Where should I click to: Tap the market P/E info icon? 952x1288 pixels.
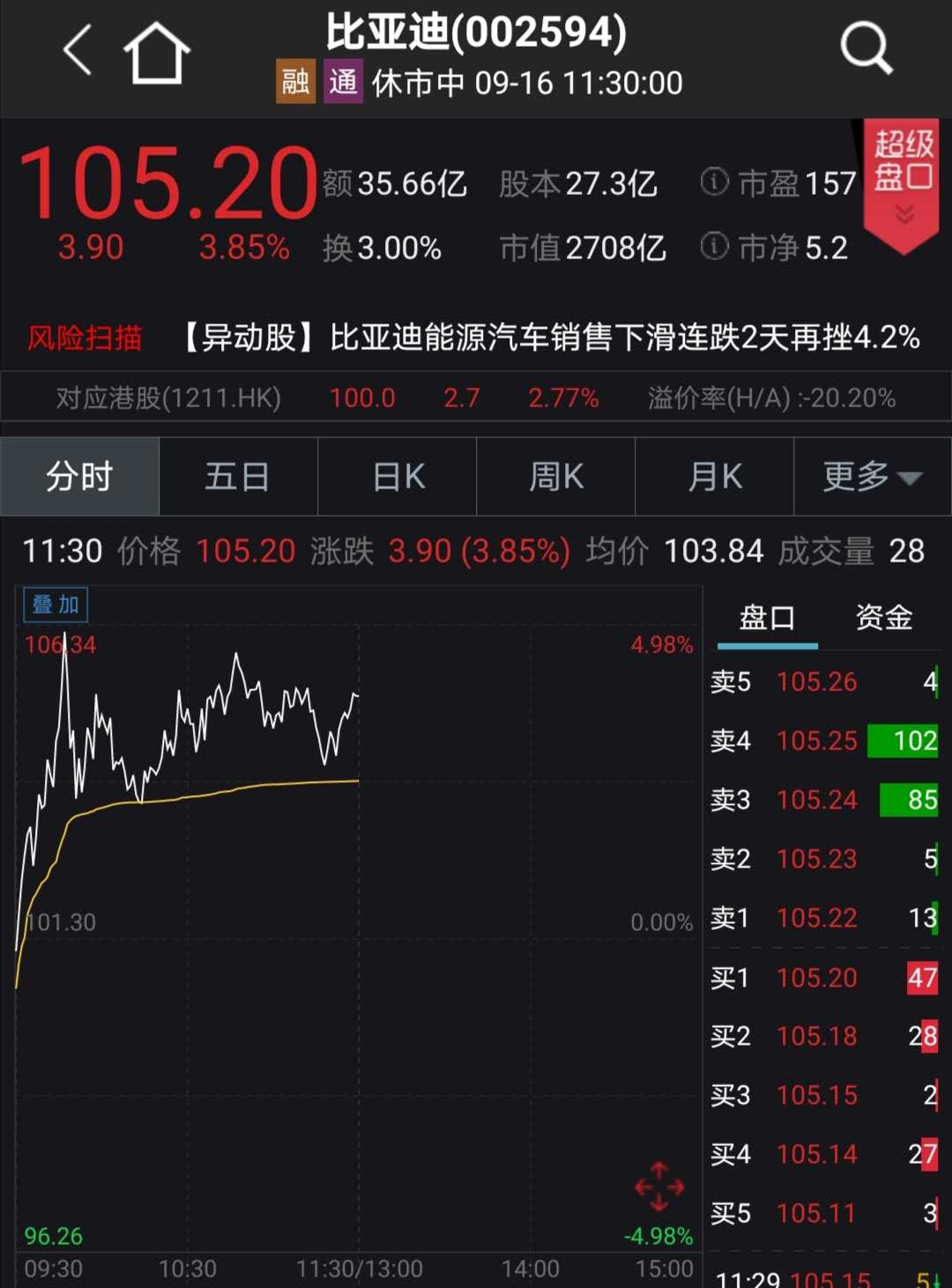point(714,182)
